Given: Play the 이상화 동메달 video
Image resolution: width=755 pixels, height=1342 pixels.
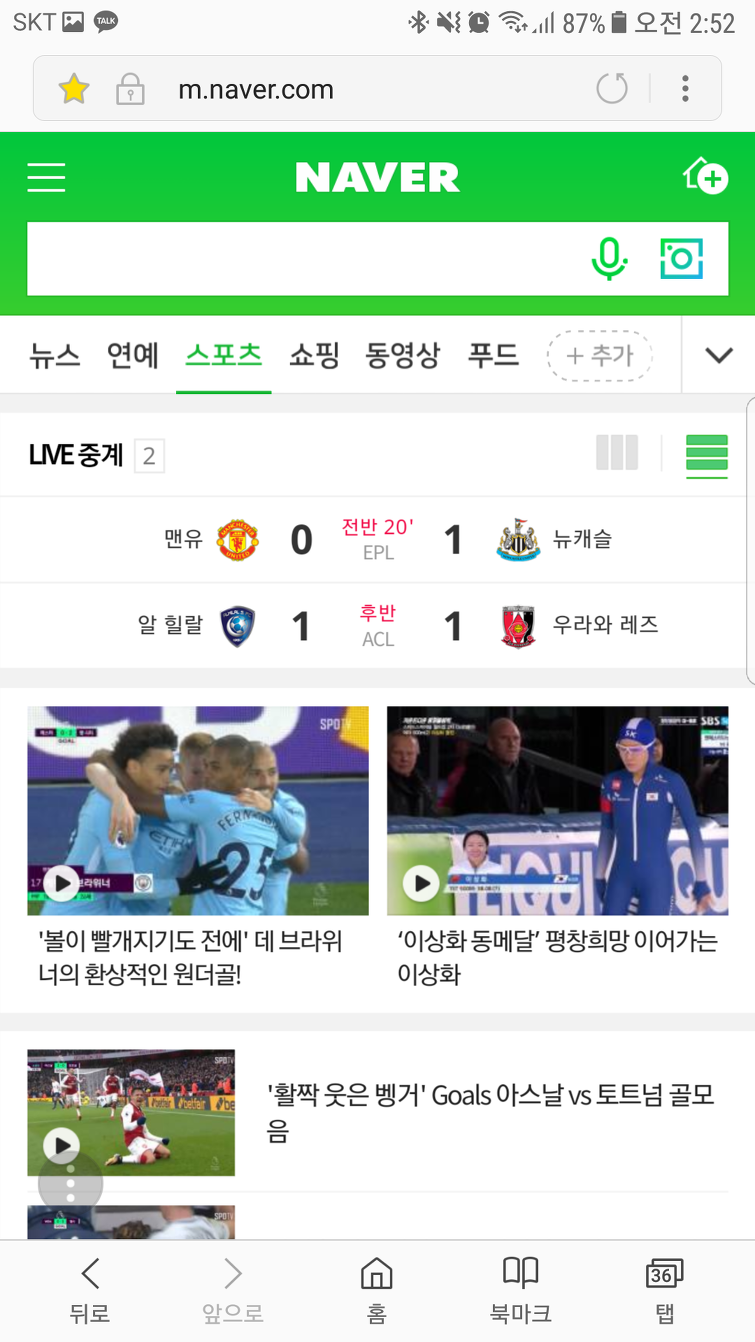Looking at the screenshot, I should click(x=557, y=811).
